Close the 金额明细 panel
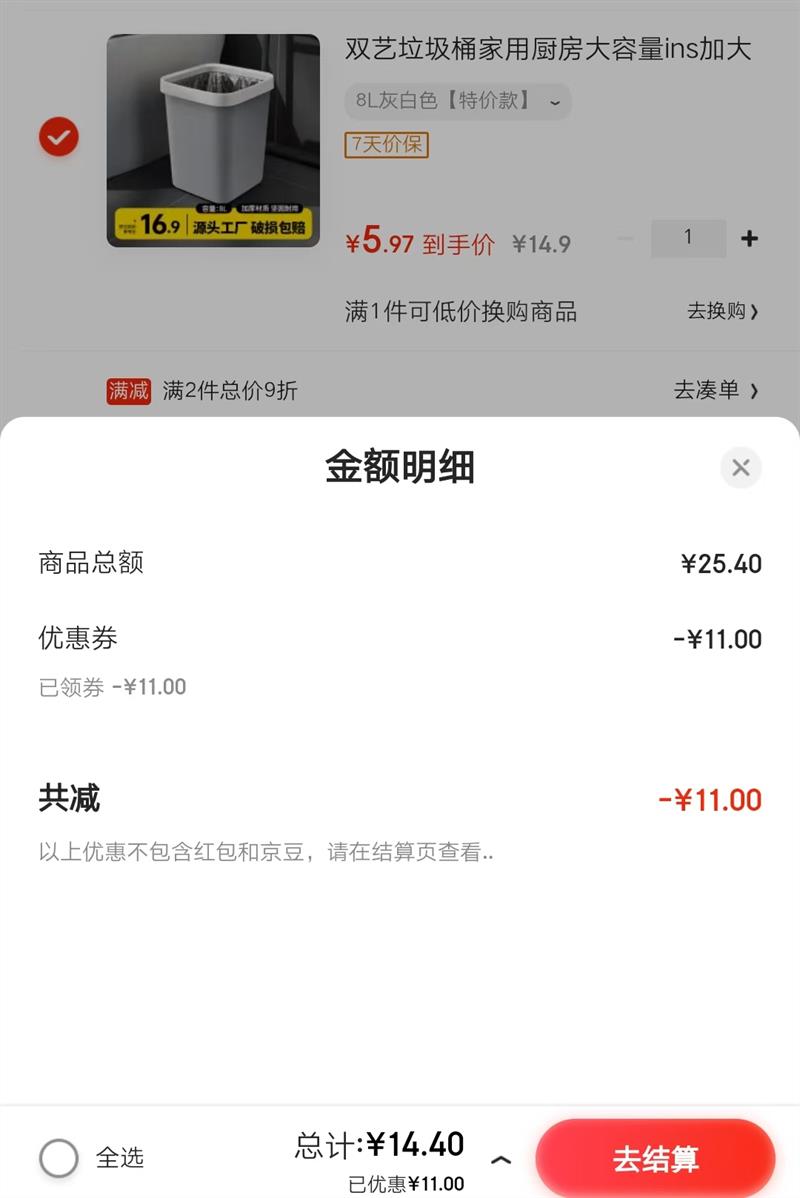Viewport: 800px width, 1198px height. (740, 467)
